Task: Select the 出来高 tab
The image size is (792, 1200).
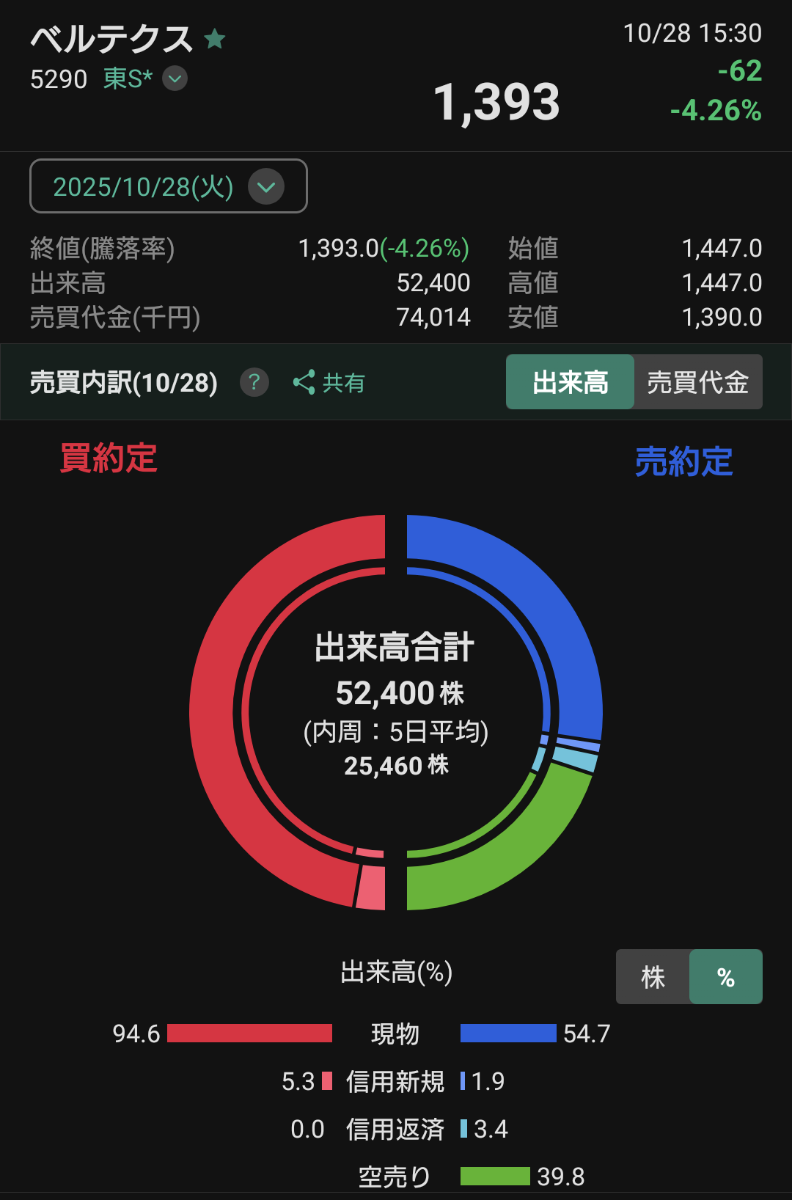Action: (569, 382)
